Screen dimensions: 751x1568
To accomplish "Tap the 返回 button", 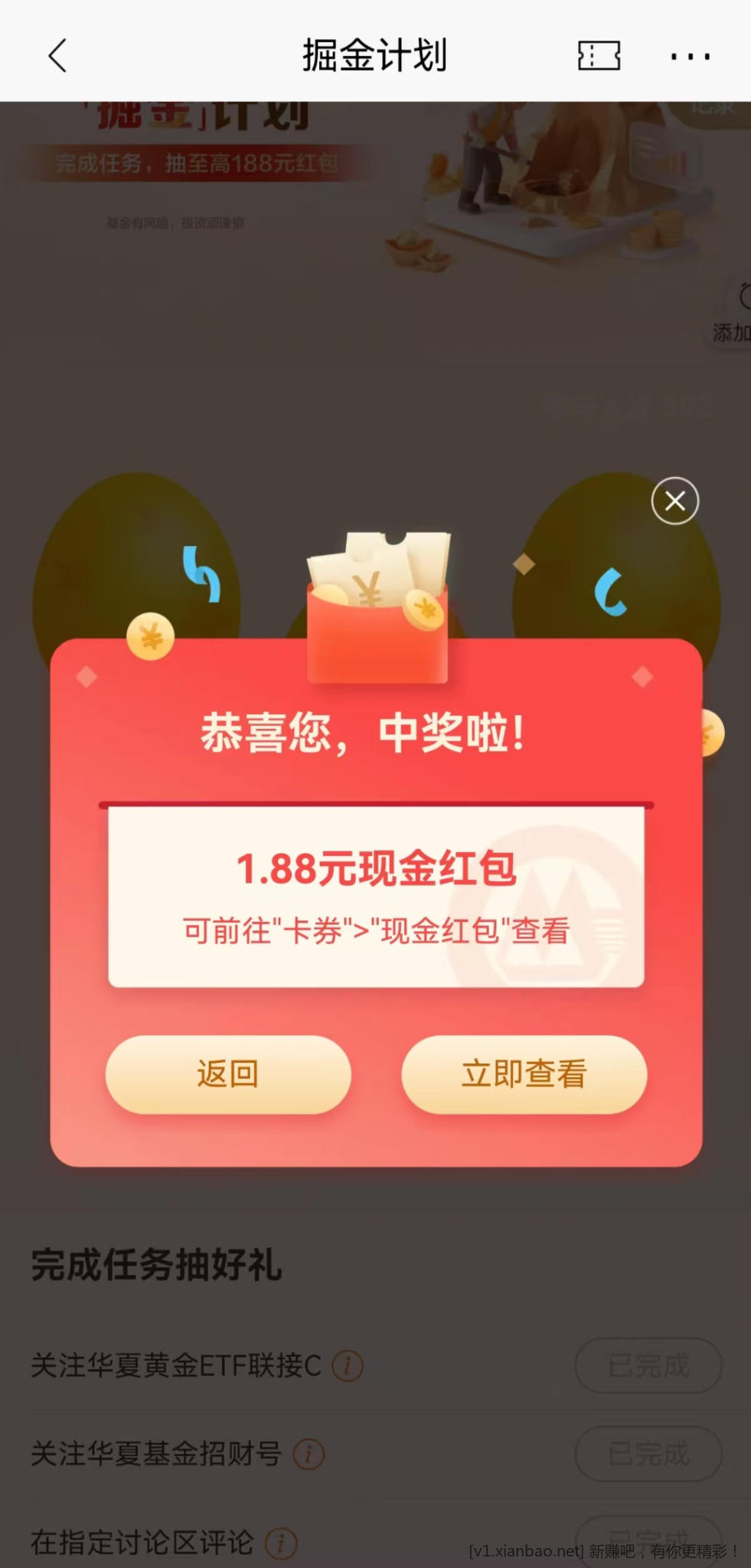I will [x=228, y=1074].
